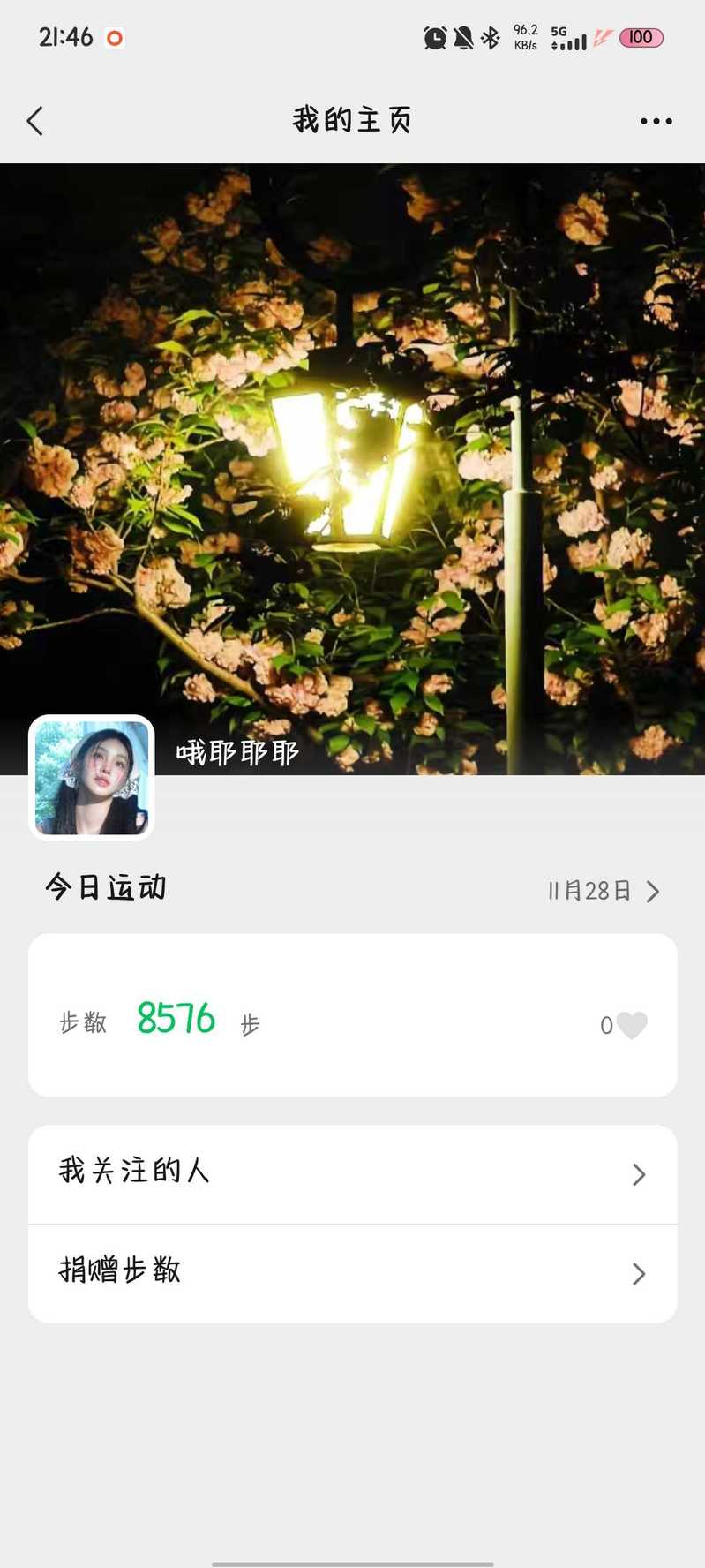Like today's step count with the heart
Image resolution: width=705 pixels, height=1568 pixels.
(x=631, y=1025)
